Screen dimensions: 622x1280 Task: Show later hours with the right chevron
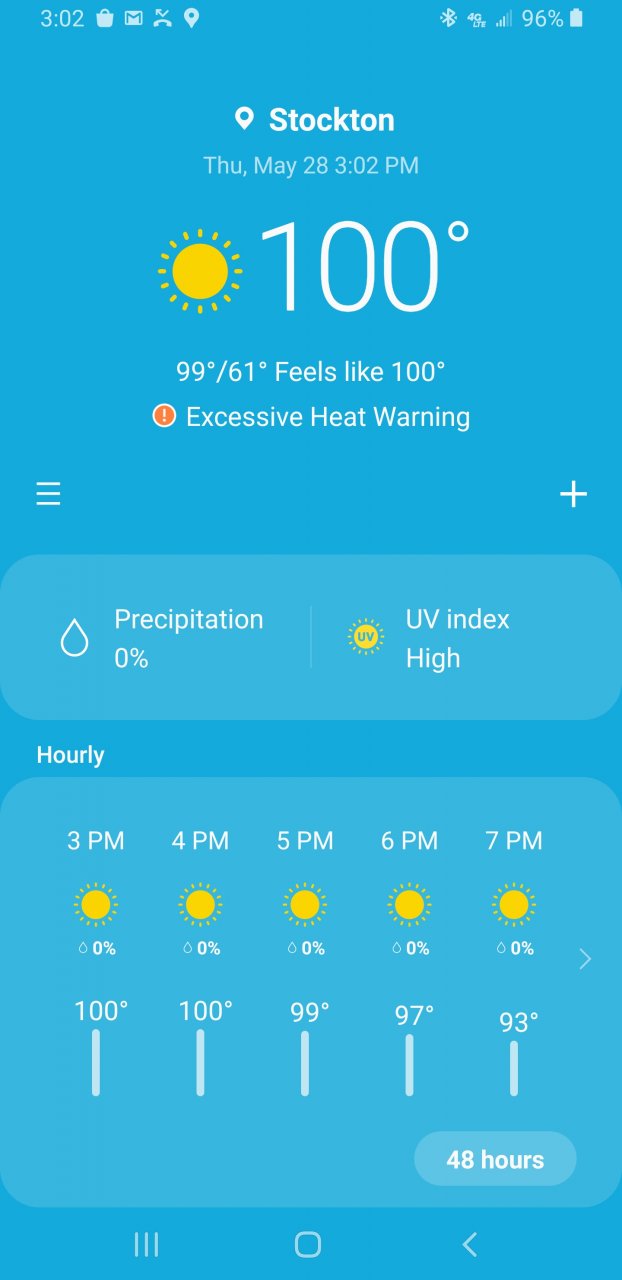(585, 960)
